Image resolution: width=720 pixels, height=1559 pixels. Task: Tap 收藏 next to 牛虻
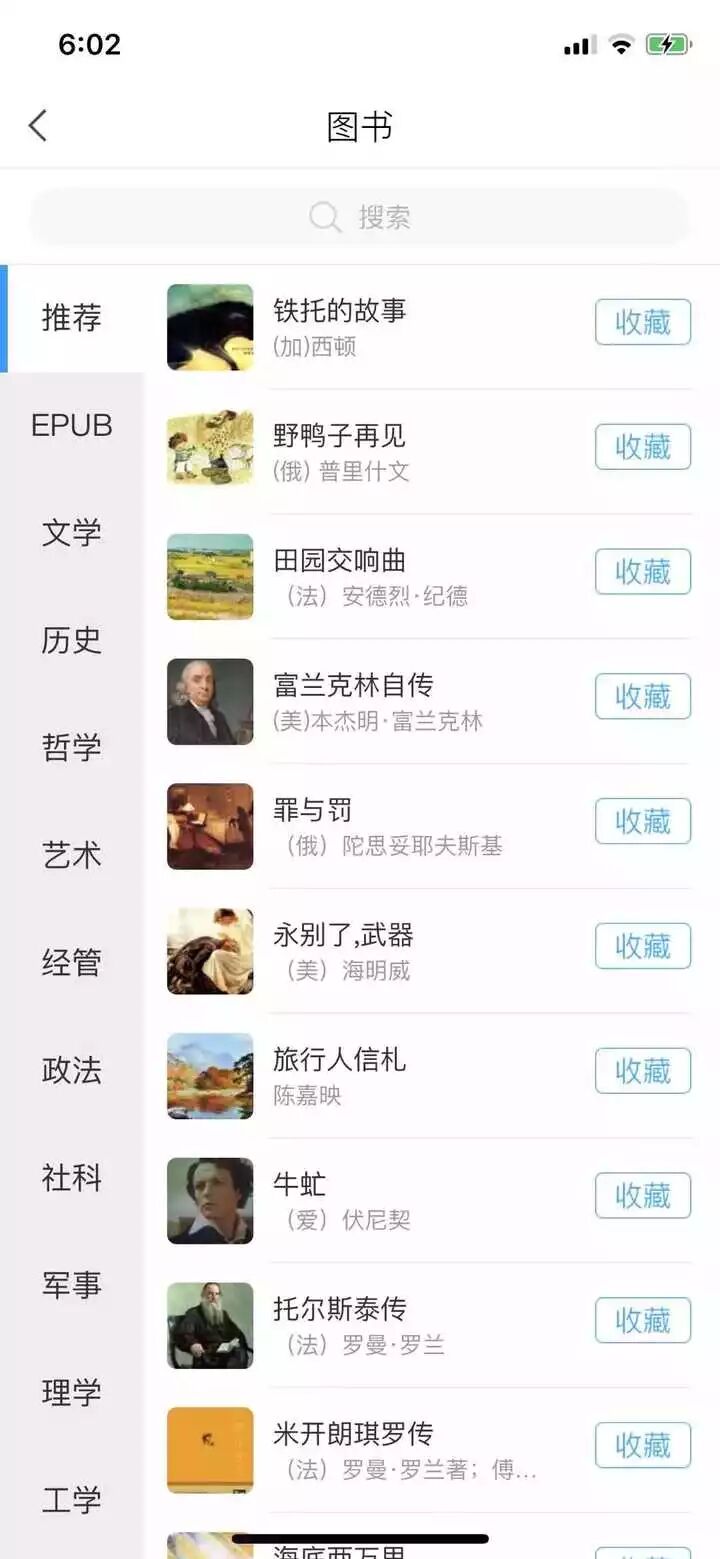642,1195
